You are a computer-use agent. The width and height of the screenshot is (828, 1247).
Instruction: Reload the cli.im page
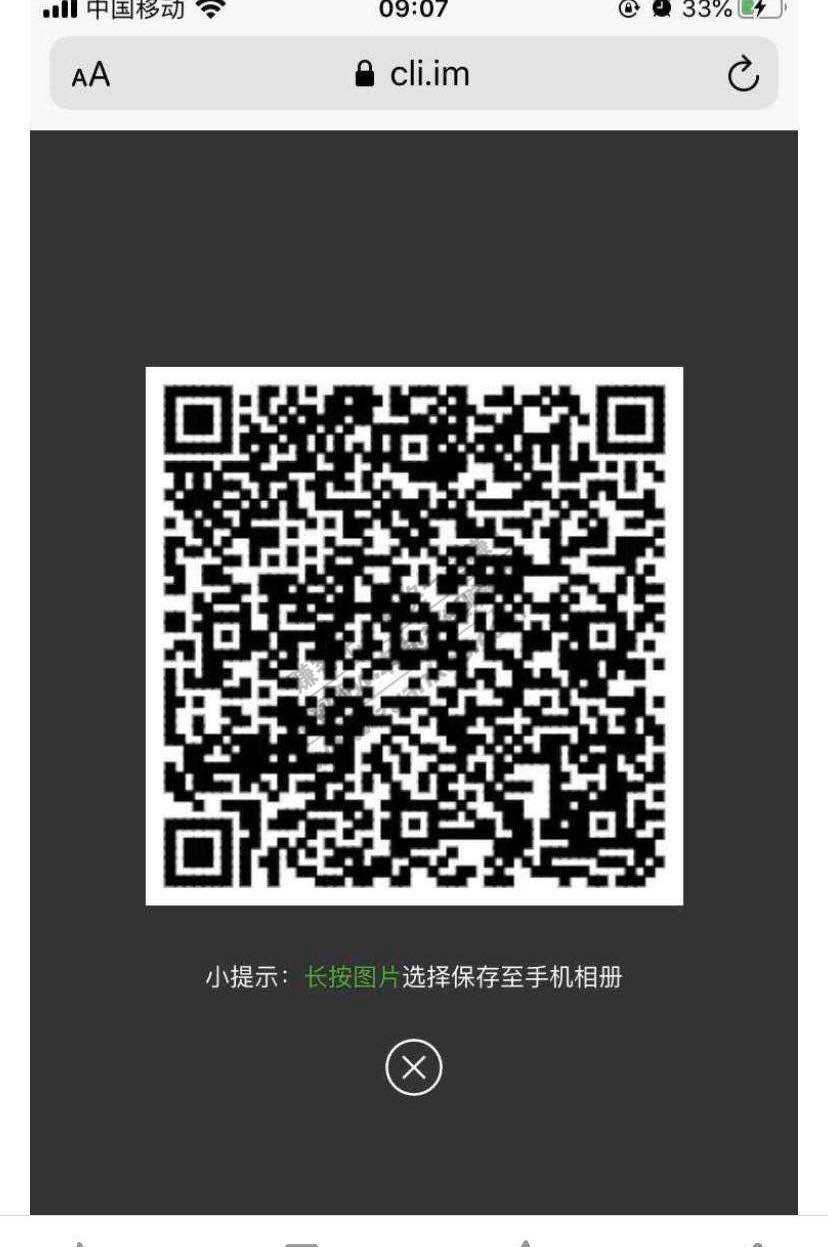[x=743, y=75]
